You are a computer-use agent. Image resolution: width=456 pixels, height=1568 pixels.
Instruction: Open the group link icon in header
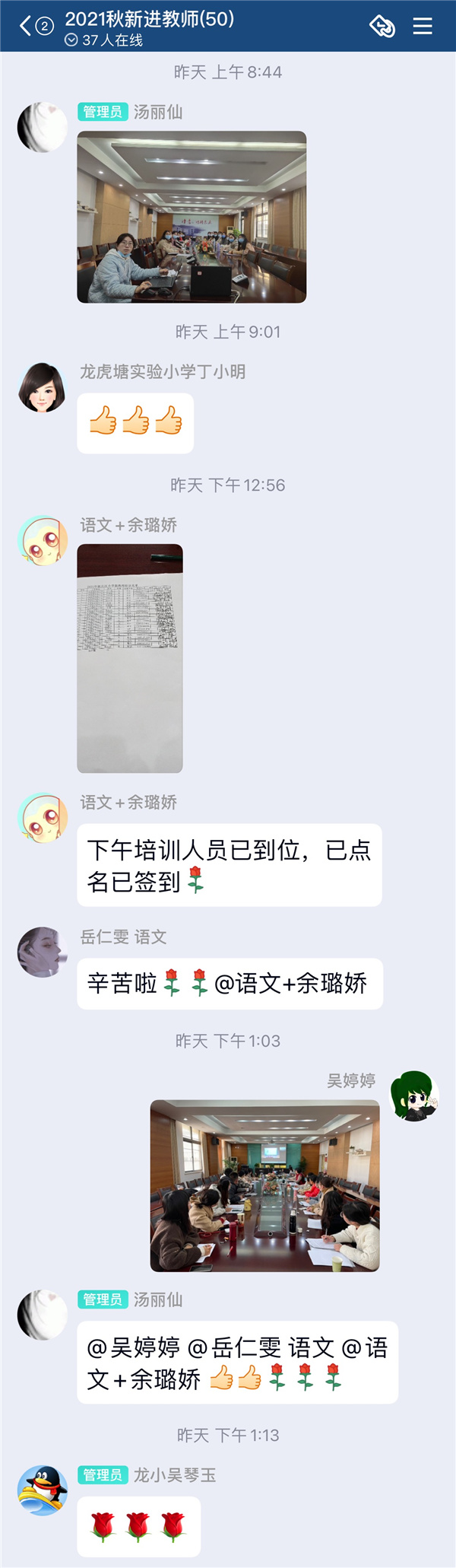[x=382, y=27]
